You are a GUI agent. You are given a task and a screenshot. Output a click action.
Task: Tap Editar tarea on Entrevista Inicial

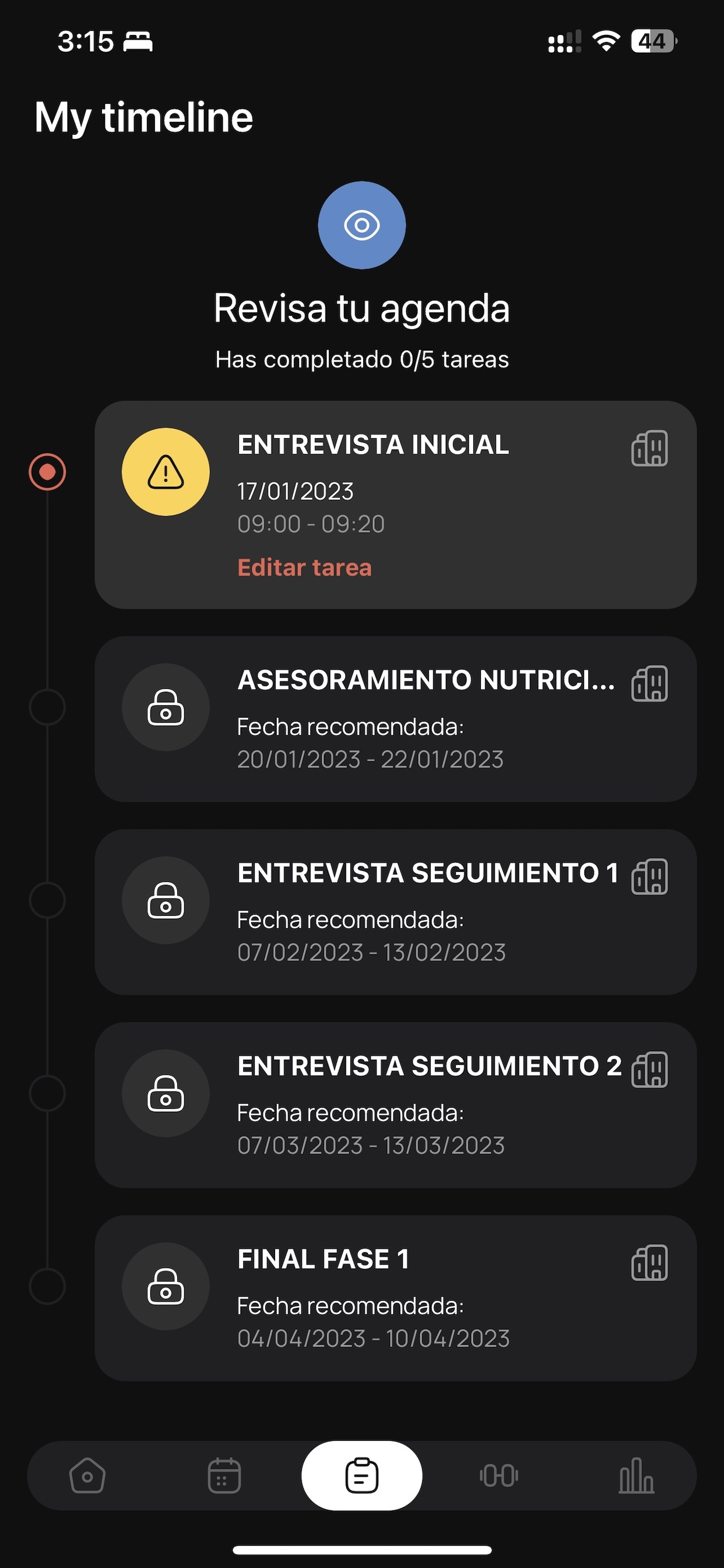[304, 568]
